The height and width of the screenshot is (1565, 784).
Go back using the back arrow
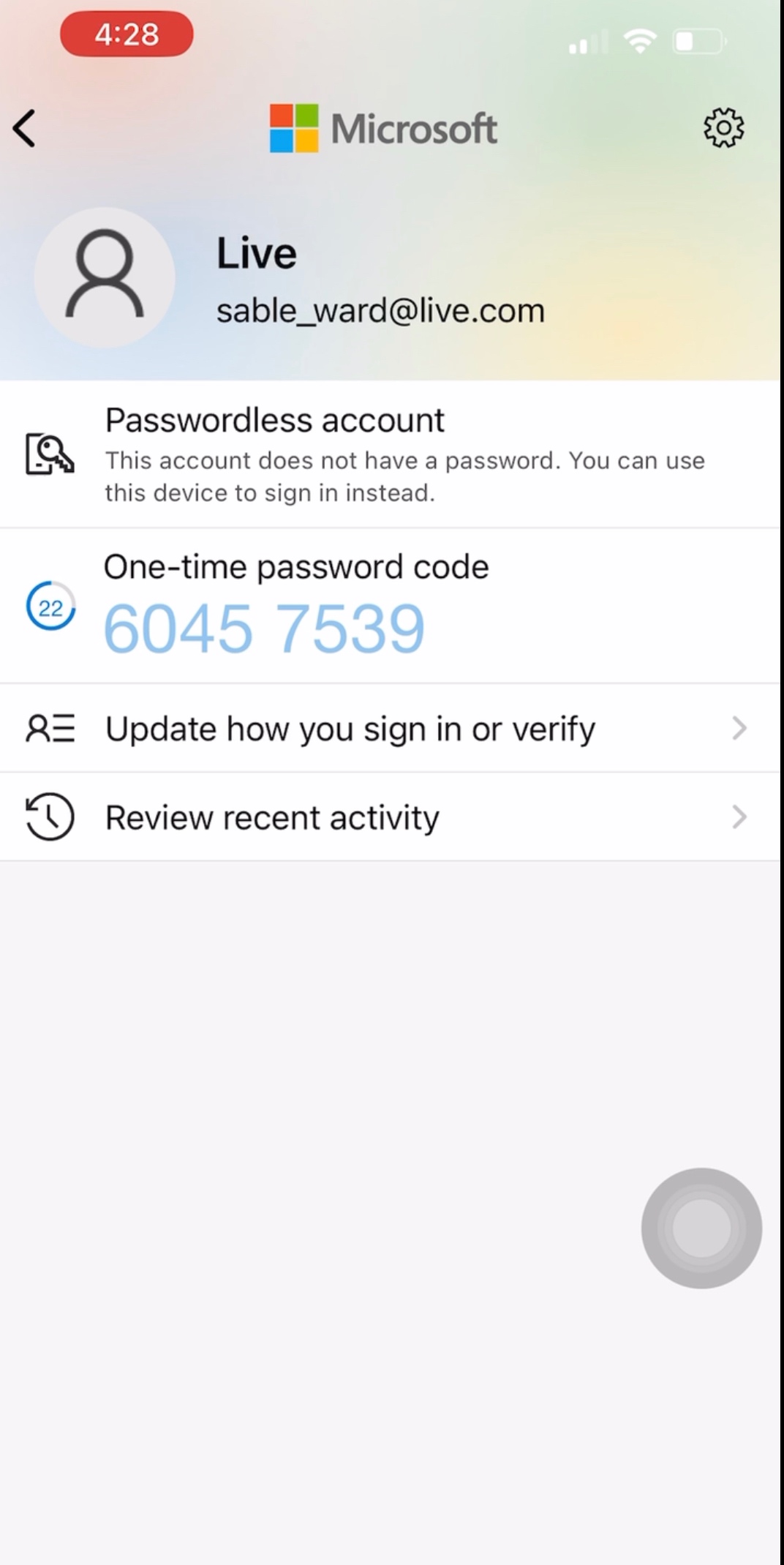pos(25,129)
